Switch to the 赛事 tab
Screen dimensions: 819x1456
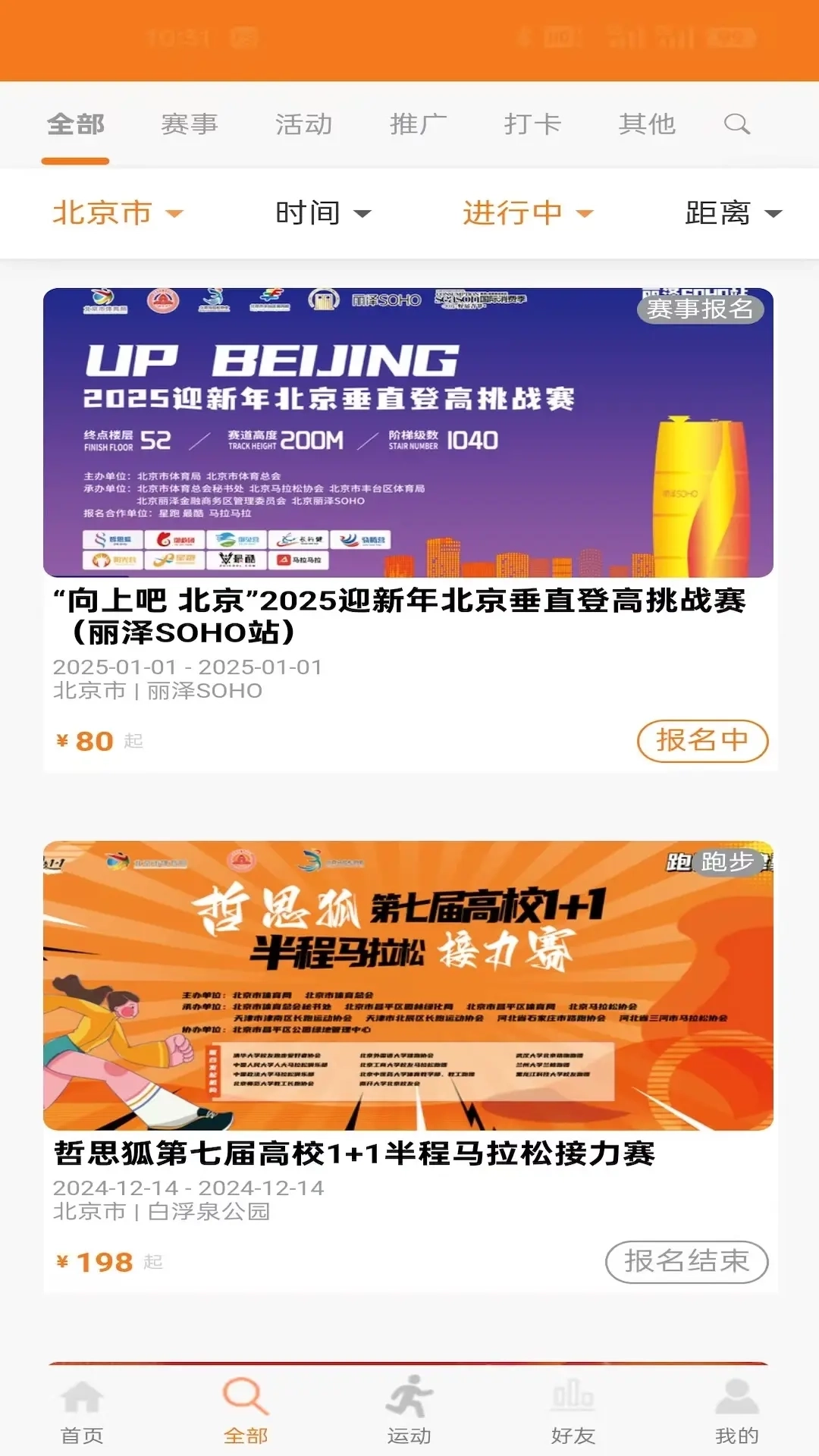[190, 124]
